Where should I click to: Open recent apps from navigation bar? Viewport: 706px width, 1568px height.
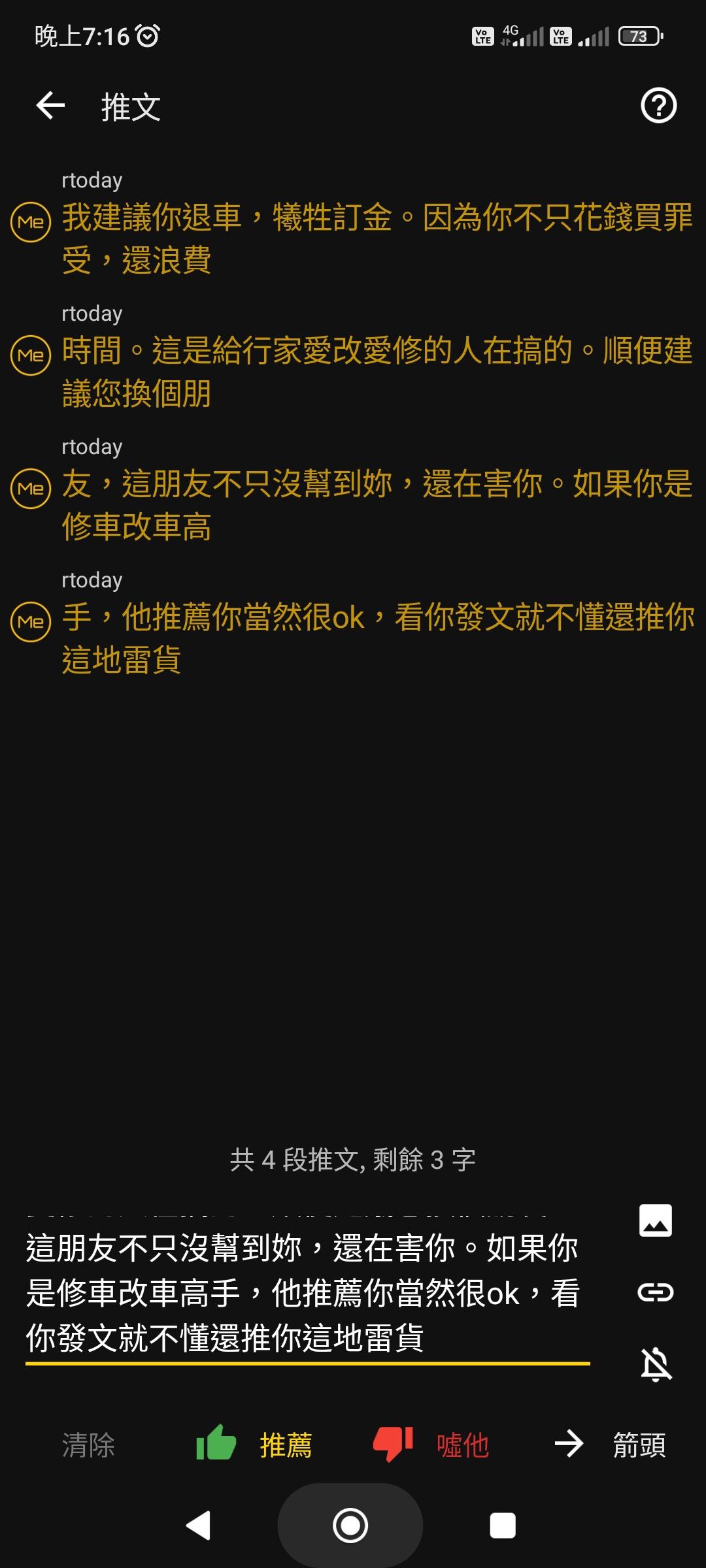tap(502, 1526)
